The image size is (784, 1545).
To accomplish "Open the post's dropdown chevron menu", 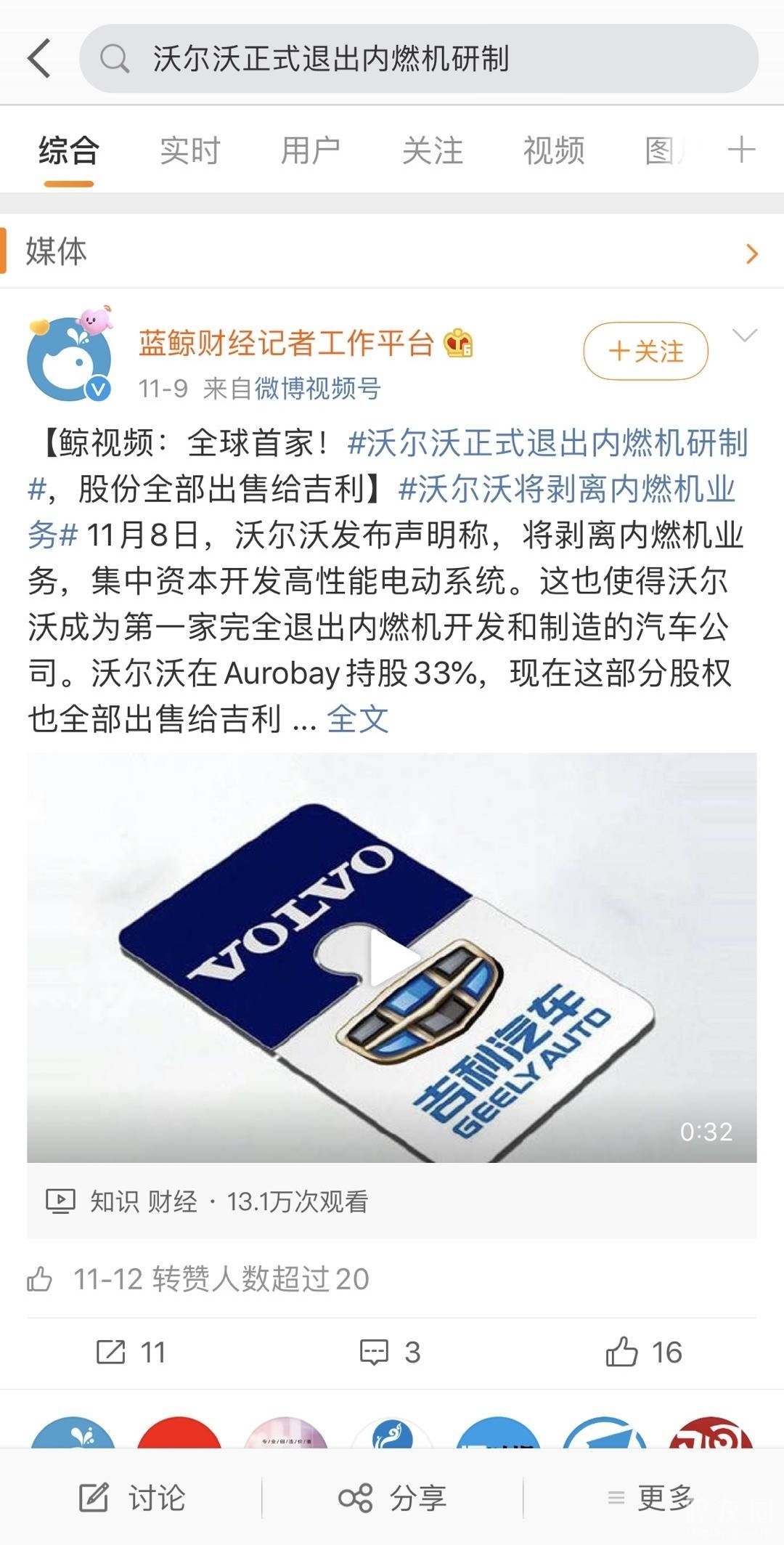I will 745,335.
